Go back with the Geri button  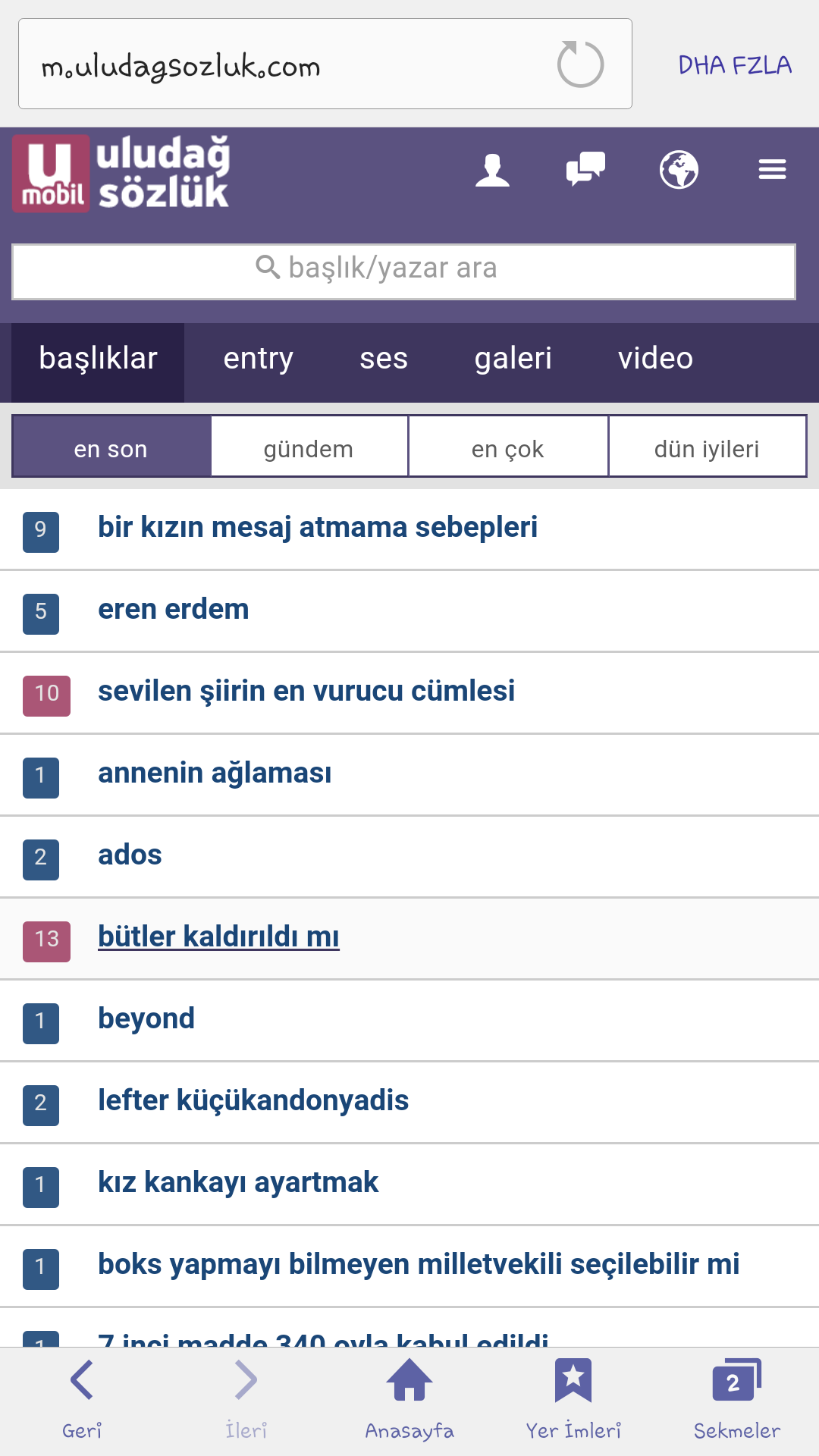pos(82,1399)
